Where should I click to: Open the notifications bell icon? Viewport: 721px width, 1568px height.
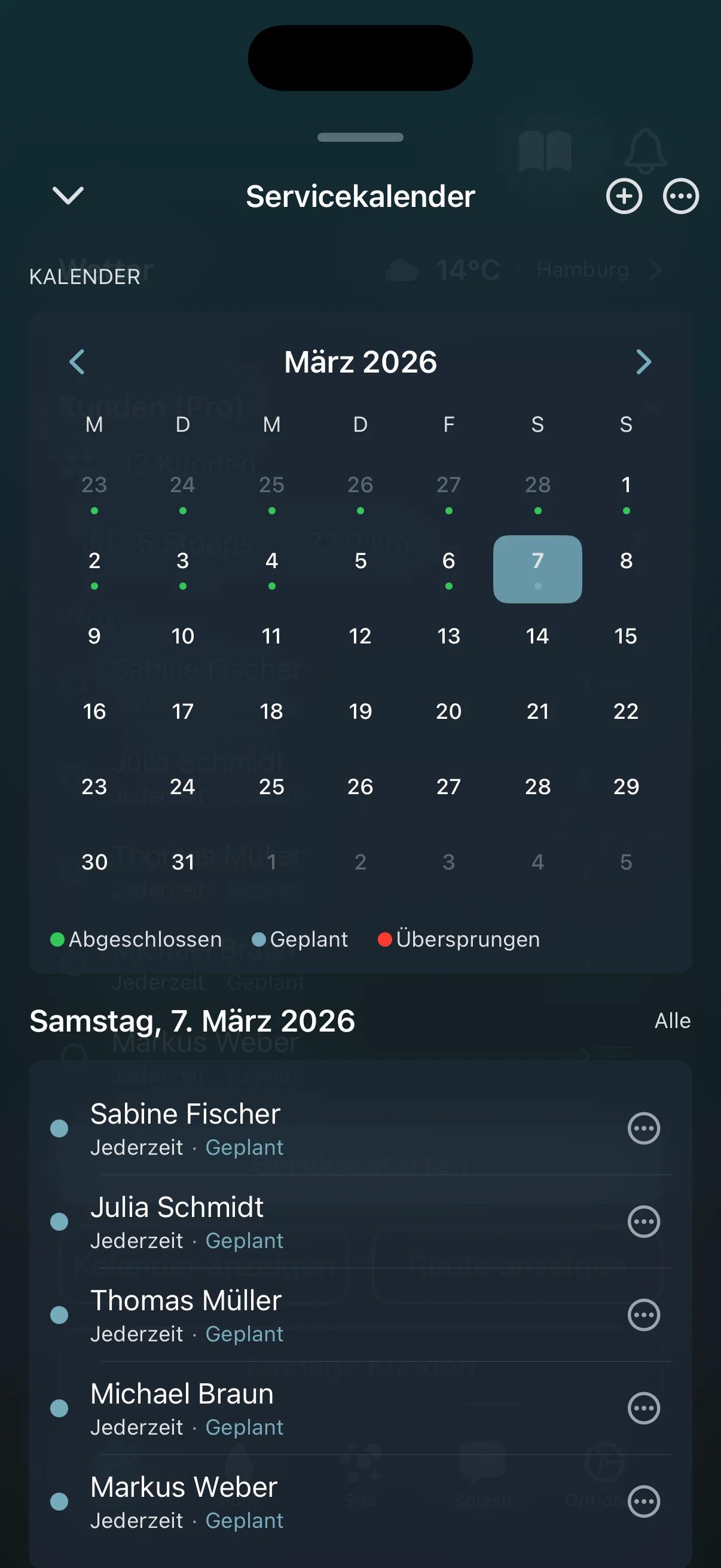(646, 153)
